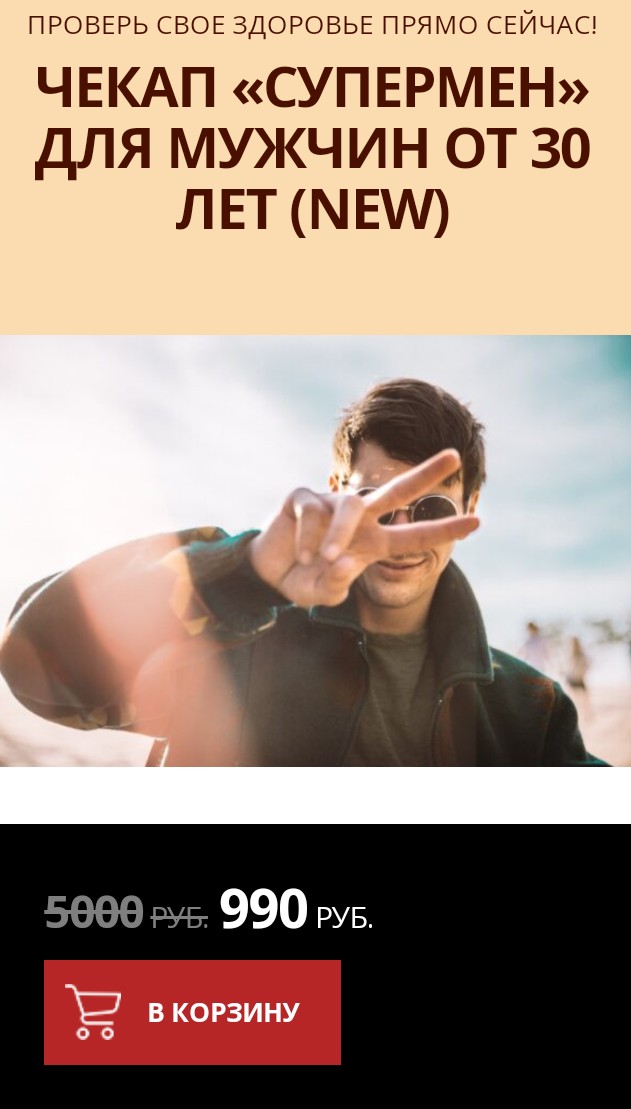Add the checkup to cart with В КОРЗИНУ

tap(192, 1012)
